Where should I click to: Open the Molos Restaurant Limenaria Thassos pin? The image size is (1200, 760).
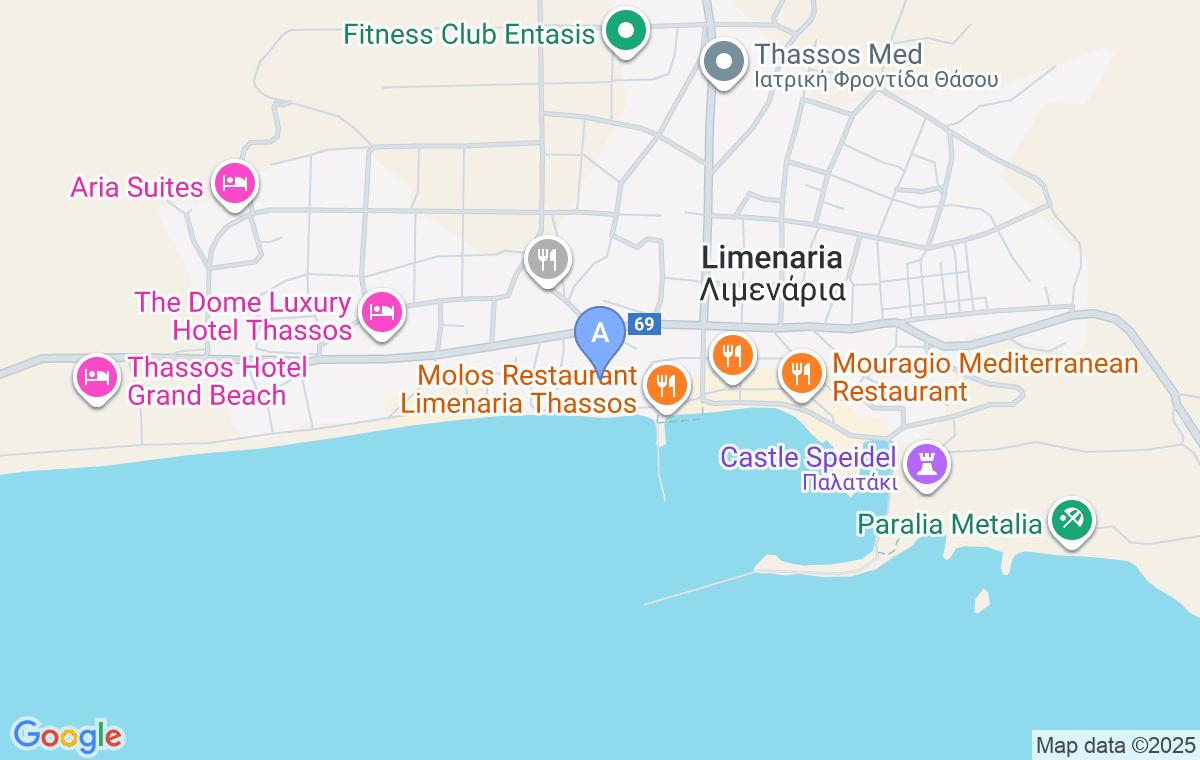[666, 384]
